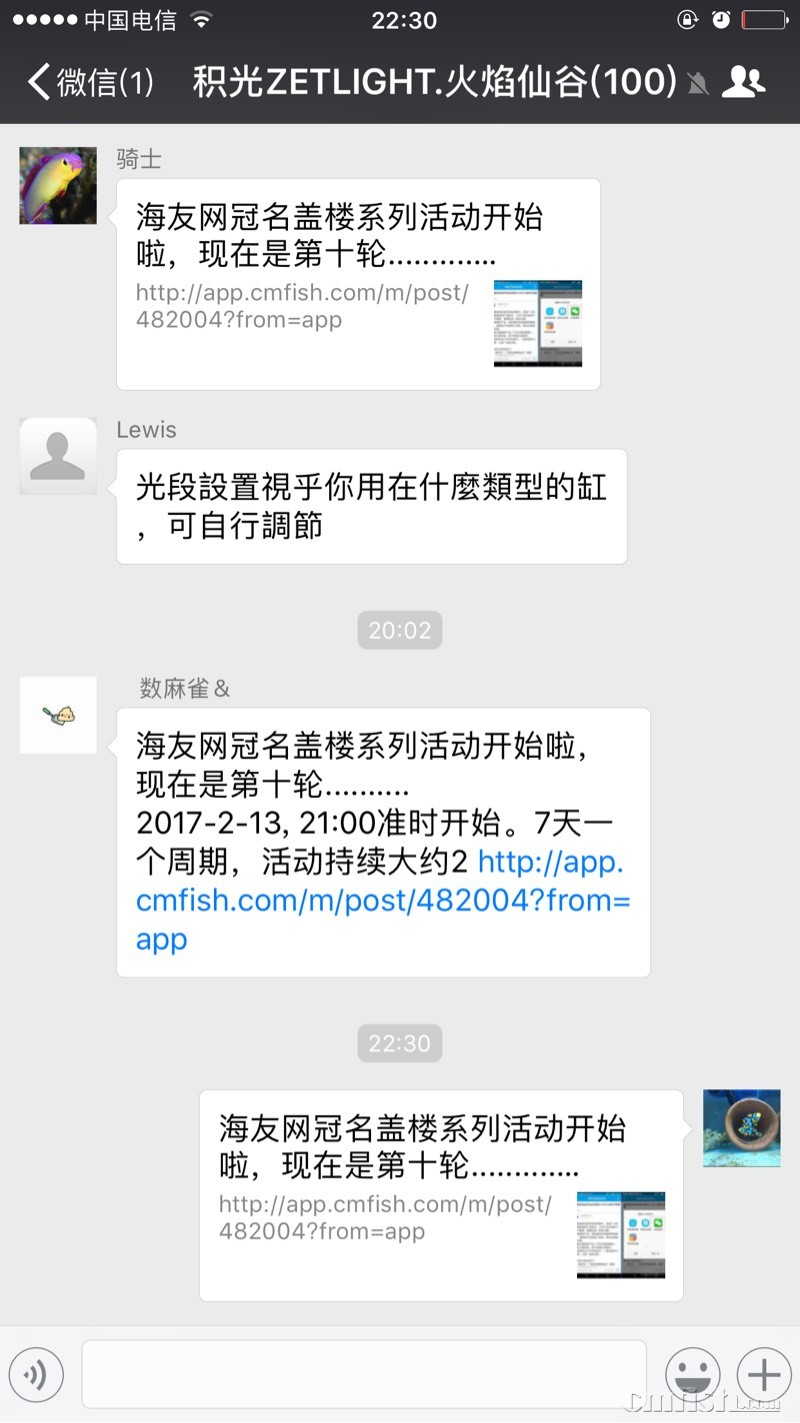Focus the message text field

point(364,1375)
